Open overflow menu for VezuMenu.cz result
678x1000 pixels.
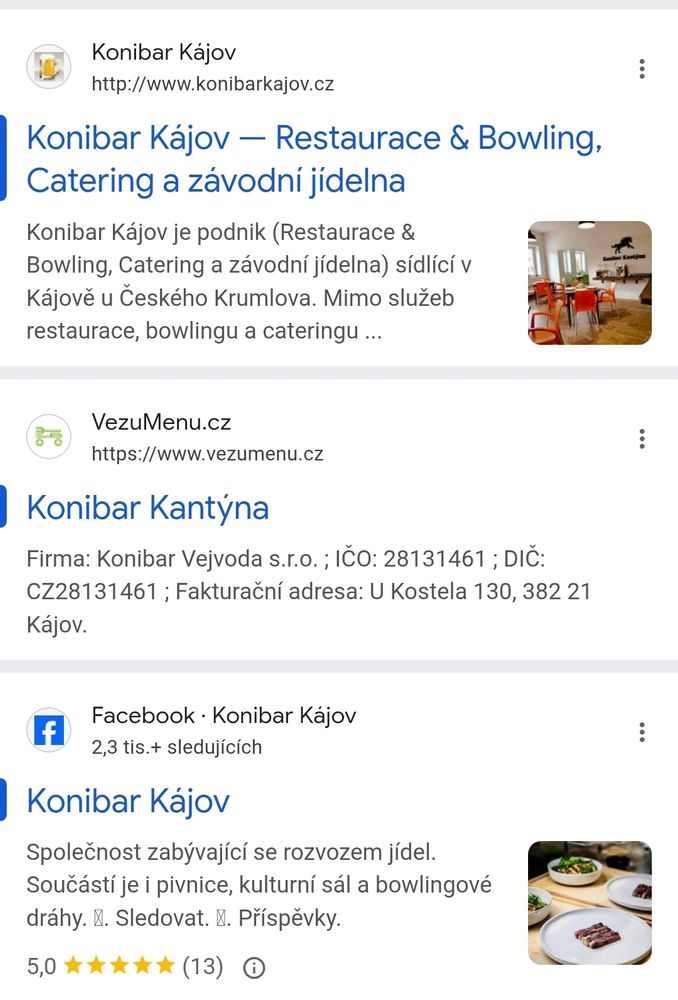tap(642, 439)
